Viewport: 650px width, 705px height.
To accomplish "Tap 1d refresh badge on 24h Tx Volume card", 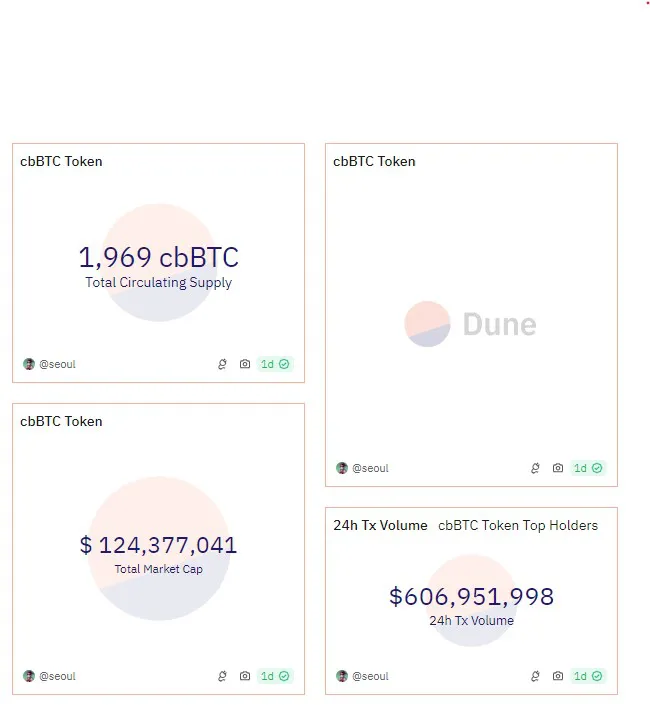I will coord(588,676).
